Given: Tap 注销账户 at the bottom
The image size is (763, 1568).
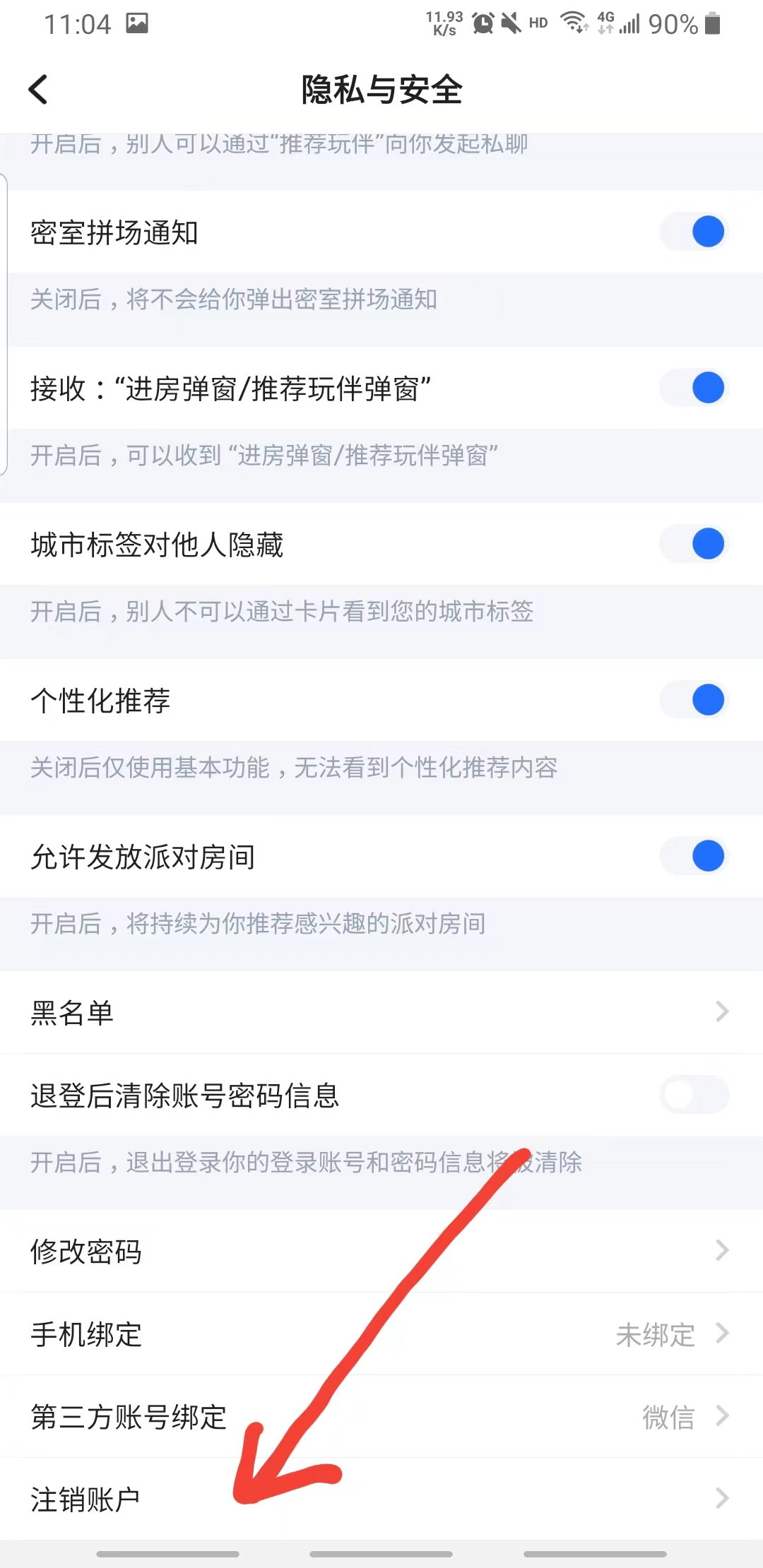Looking at the screenshot, I should coord(85,1499).
